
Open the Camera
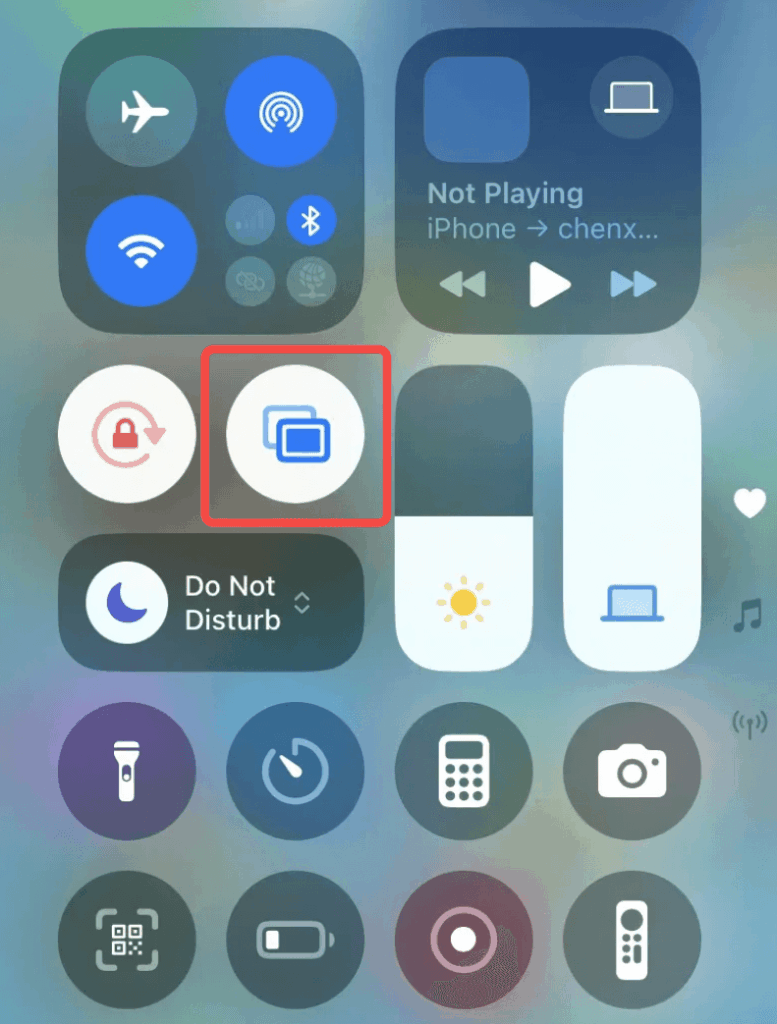(x=631, y=770)
